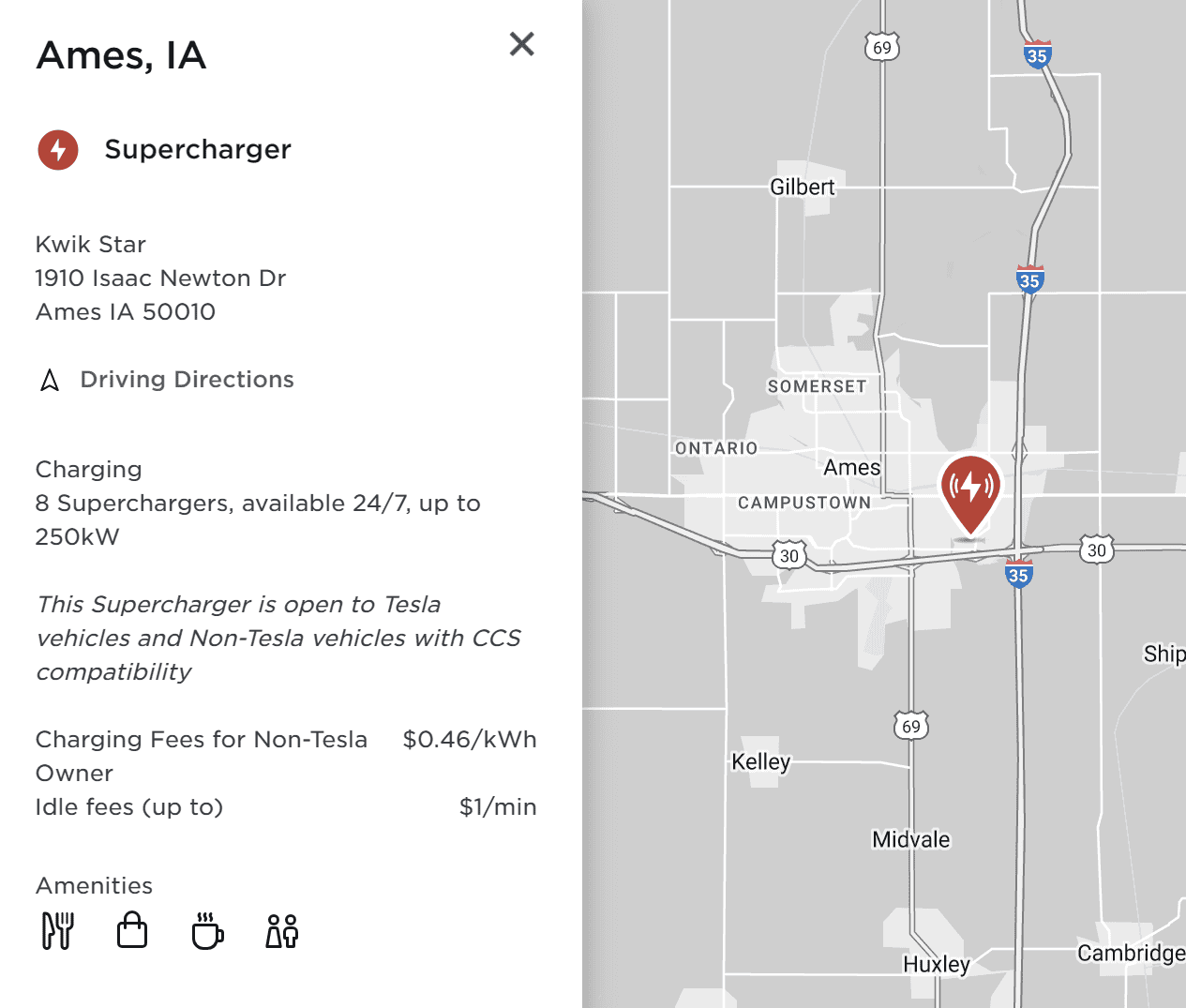Viewport: 1186px width, 1008px height.
Task: Open Driving Directions to the Supercharger
Action: 187,380
